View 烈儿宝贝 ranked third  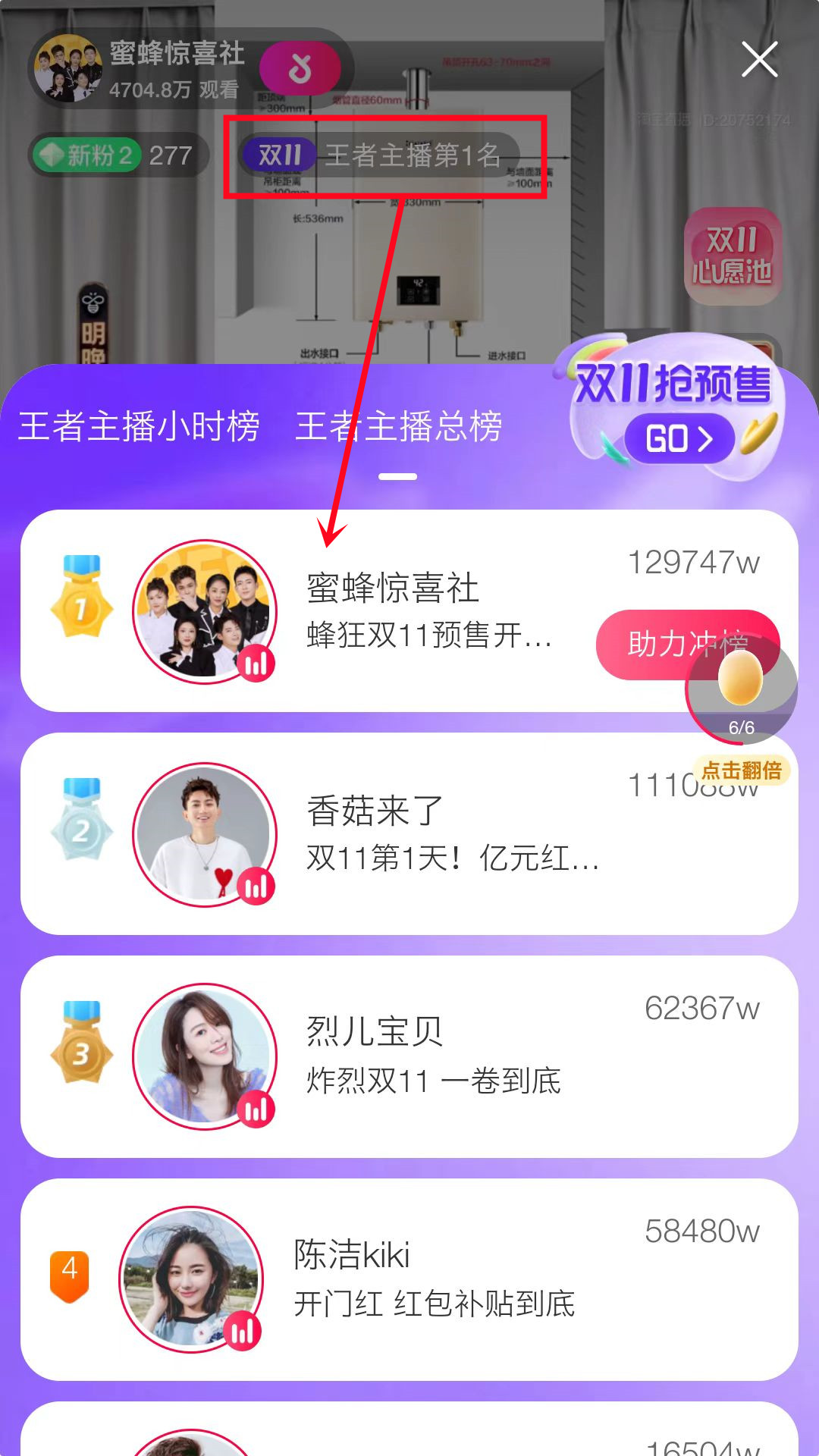(x=409, y=1056)
